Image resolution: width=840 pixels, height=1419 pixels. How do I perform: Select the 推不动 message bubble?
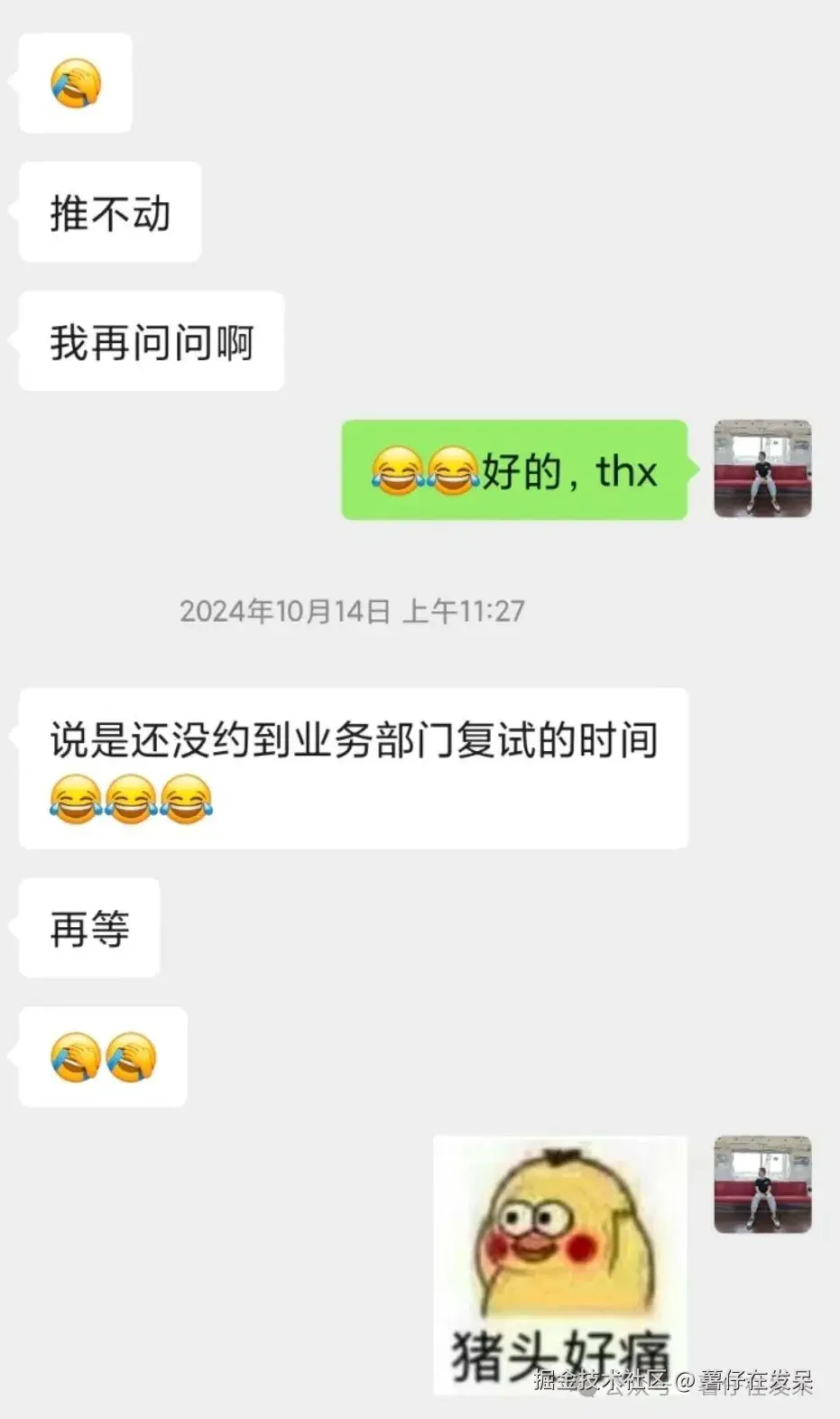click(109, 211)
